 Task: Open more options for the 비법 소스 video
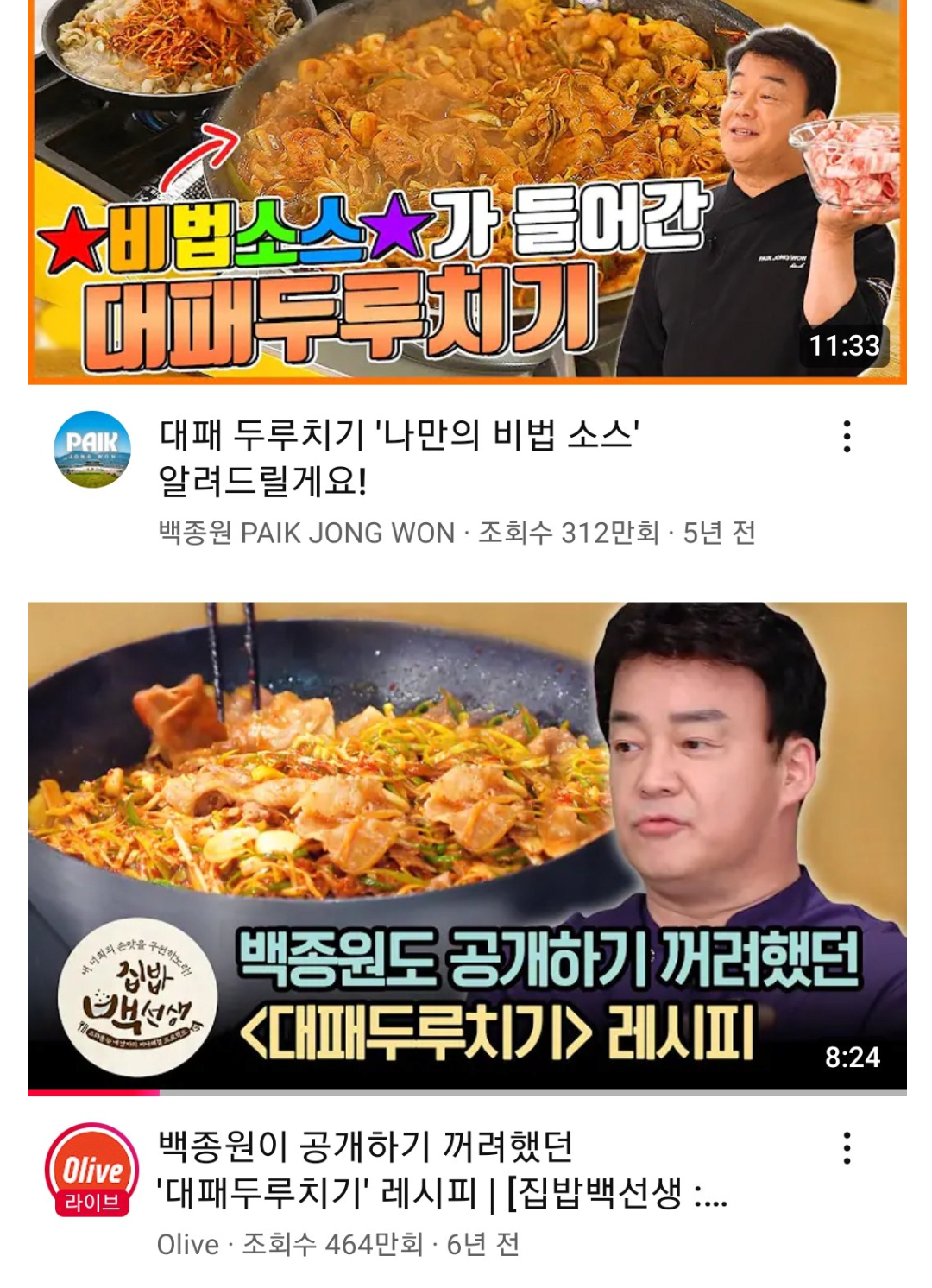pos(847,437)
